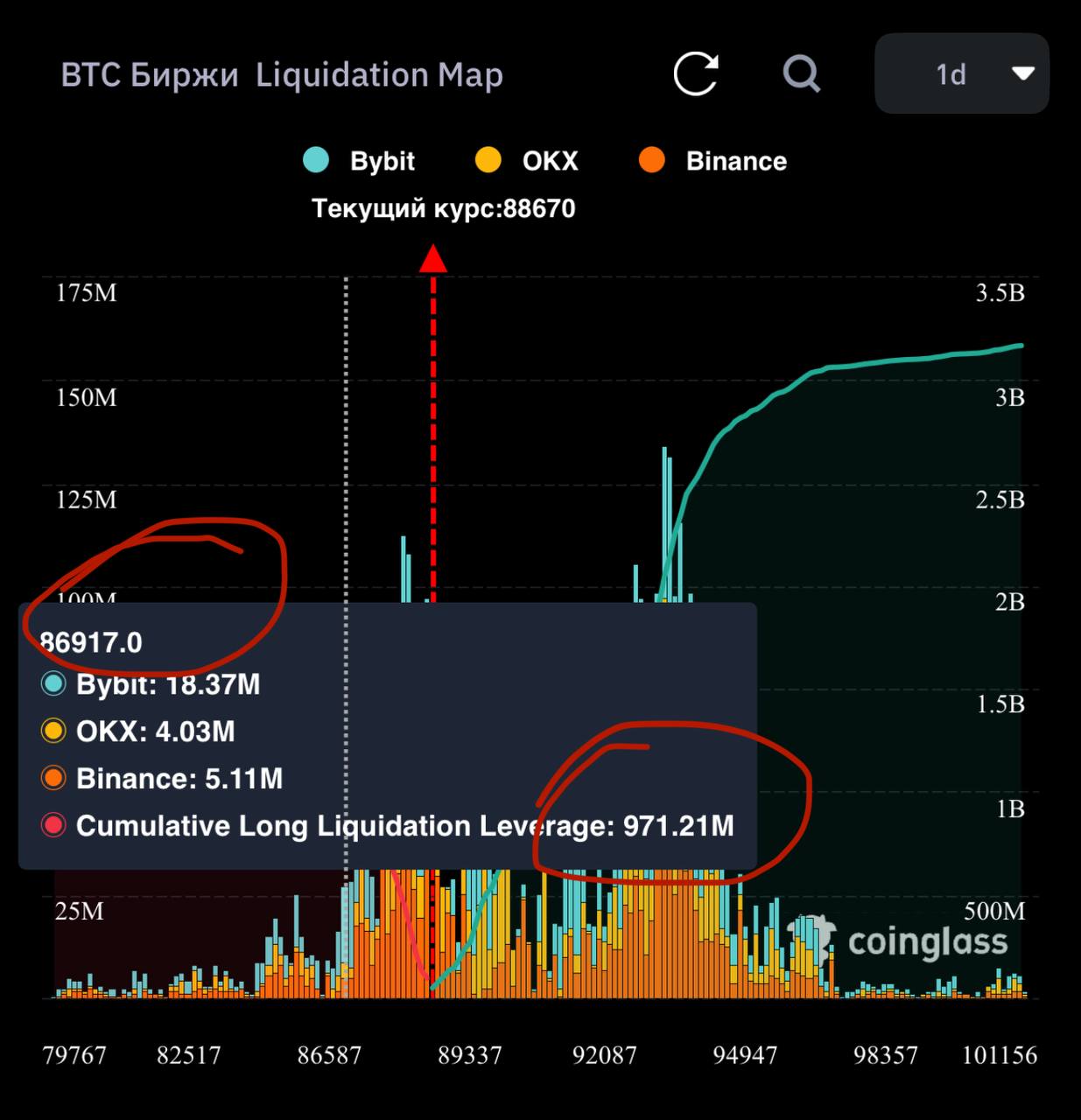Hide the OKX series via legend
Screen dimensions: 1081x1120
526,161
